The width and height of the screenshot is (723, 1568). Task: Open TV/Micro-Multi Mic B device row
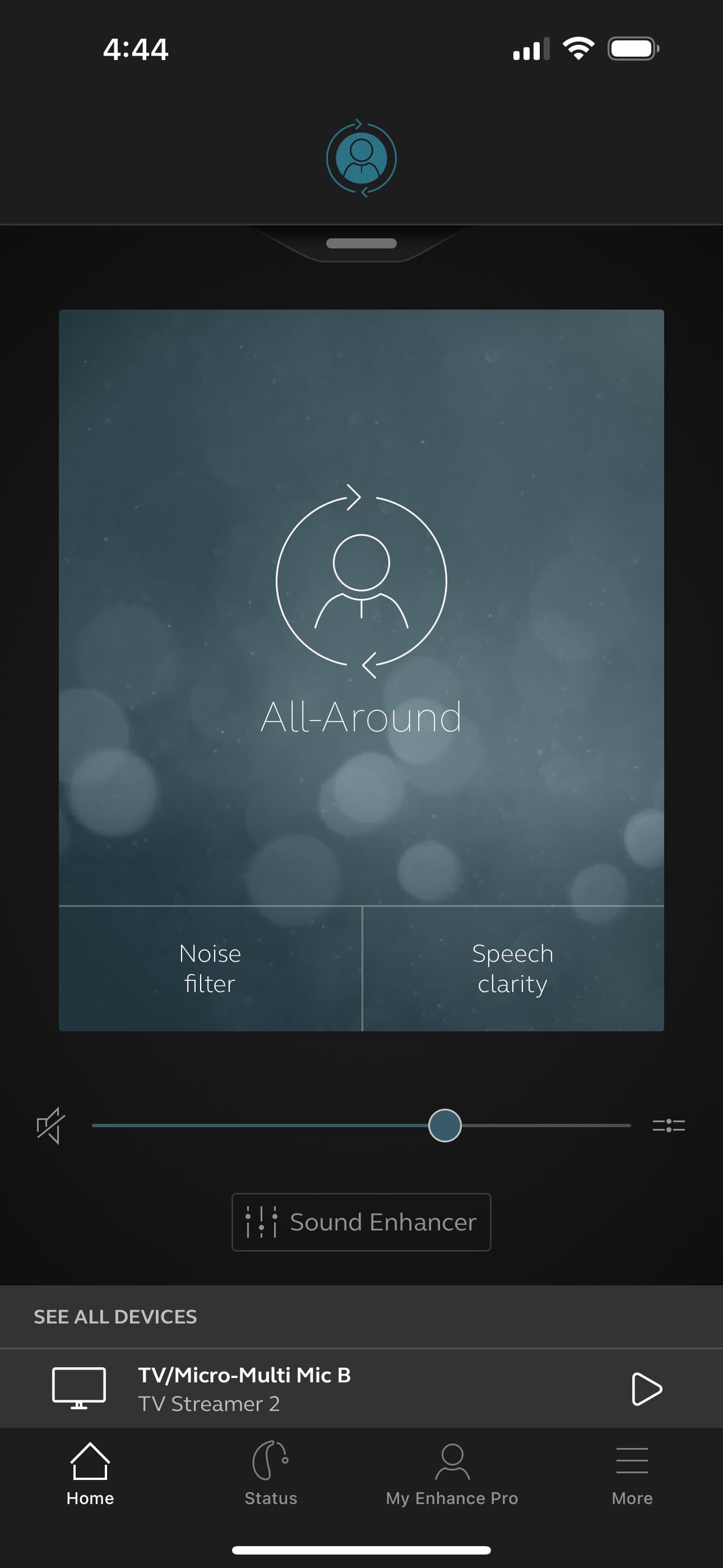(361, 1389)
